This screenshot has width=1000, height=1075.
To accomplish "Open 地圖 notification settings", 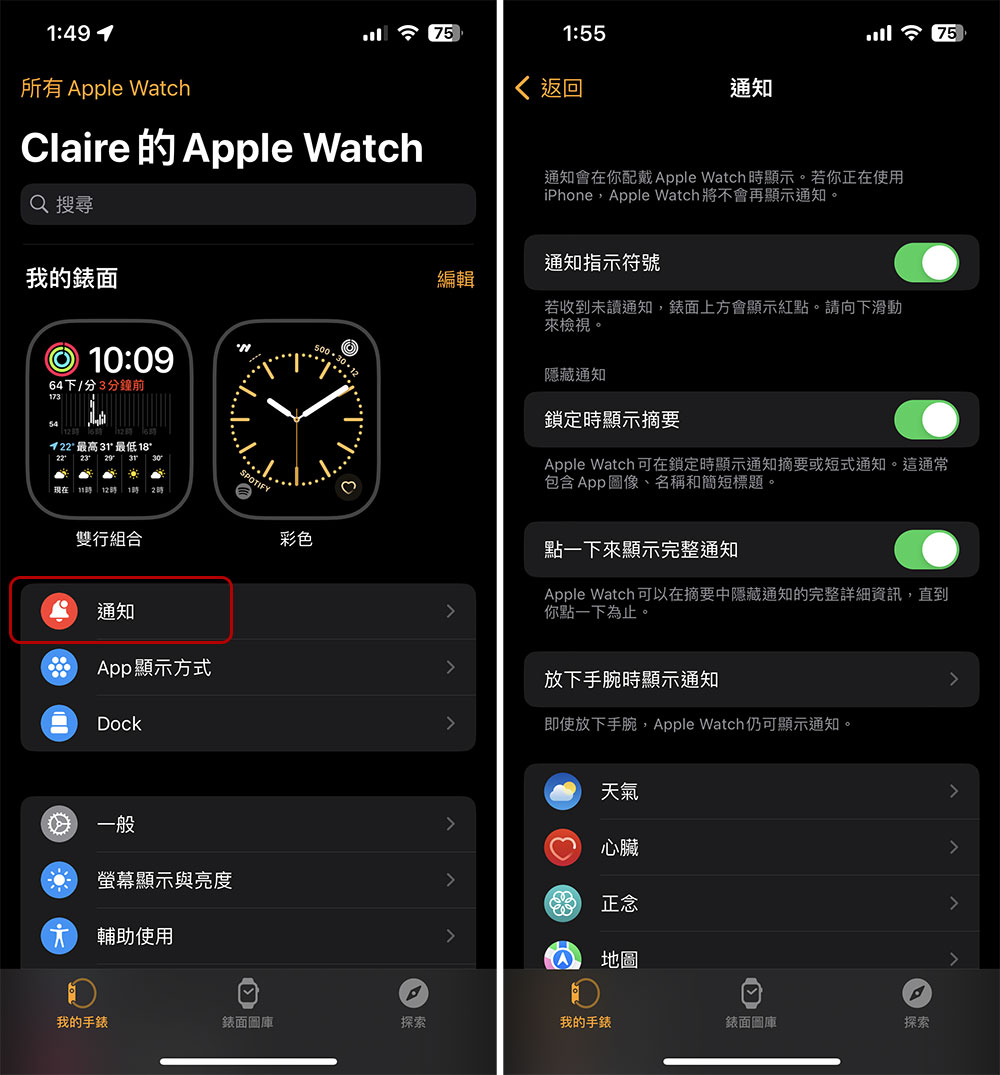I will pos(750,957).
